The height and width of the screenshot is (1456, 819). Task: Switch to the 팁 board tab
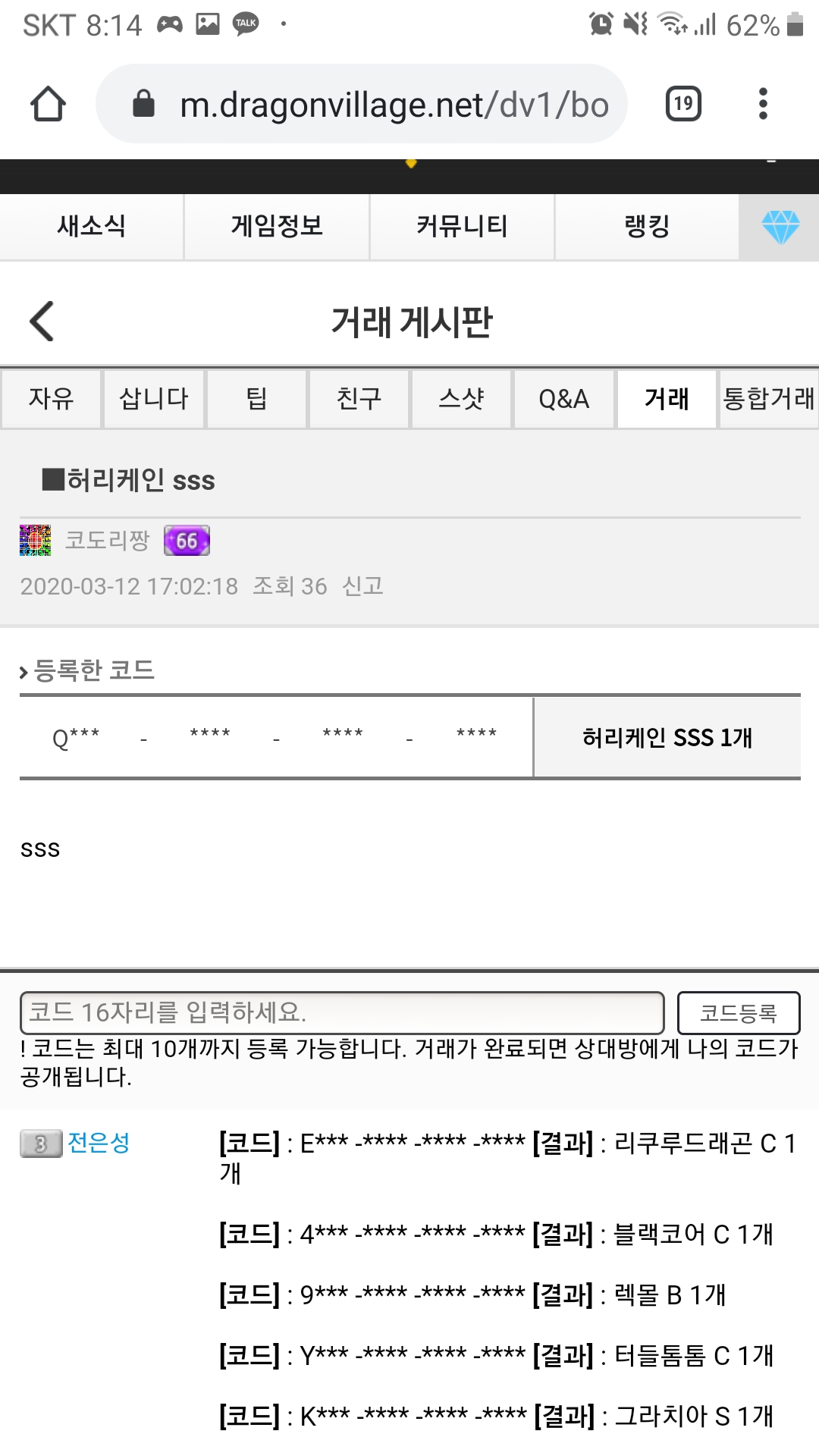point(256,399)
